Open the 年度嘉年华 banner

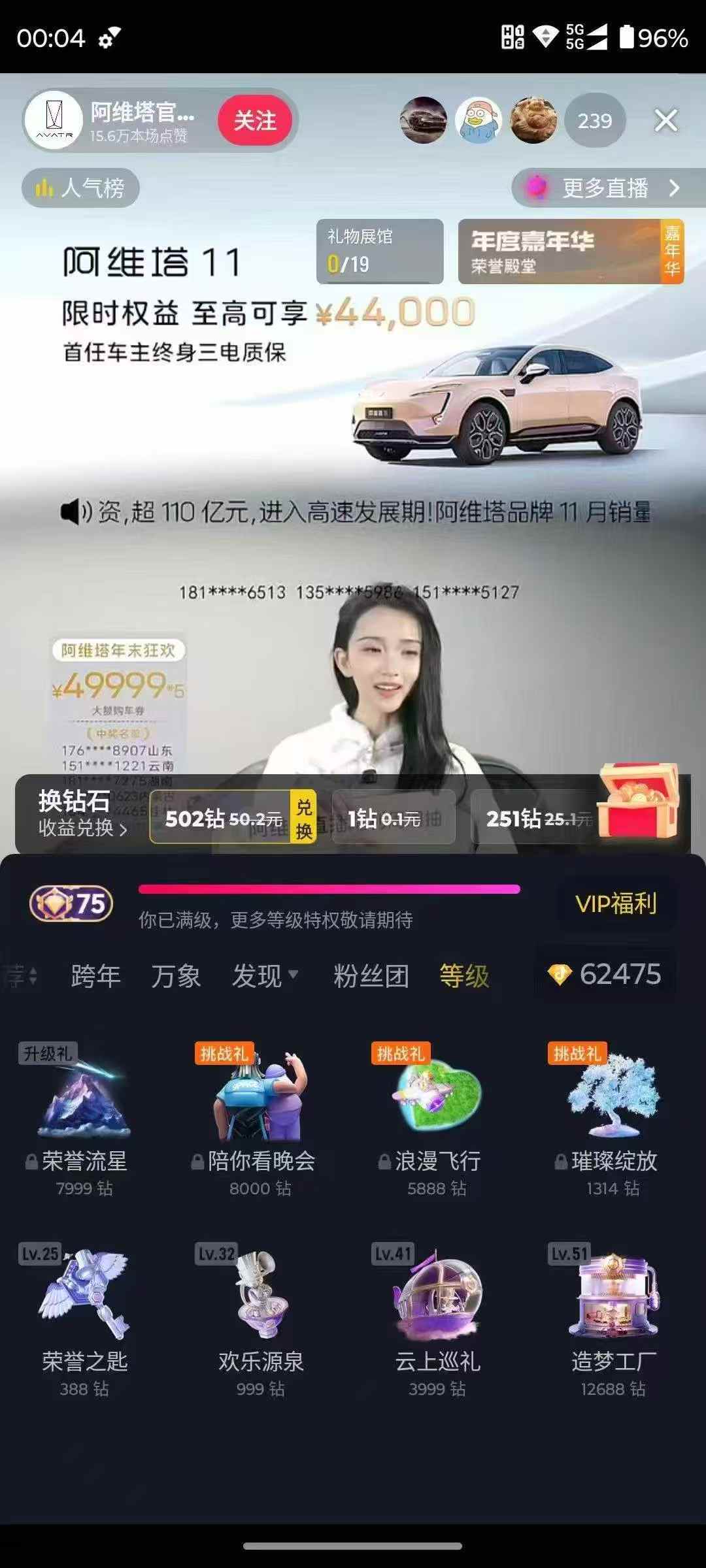pos(570,252)
